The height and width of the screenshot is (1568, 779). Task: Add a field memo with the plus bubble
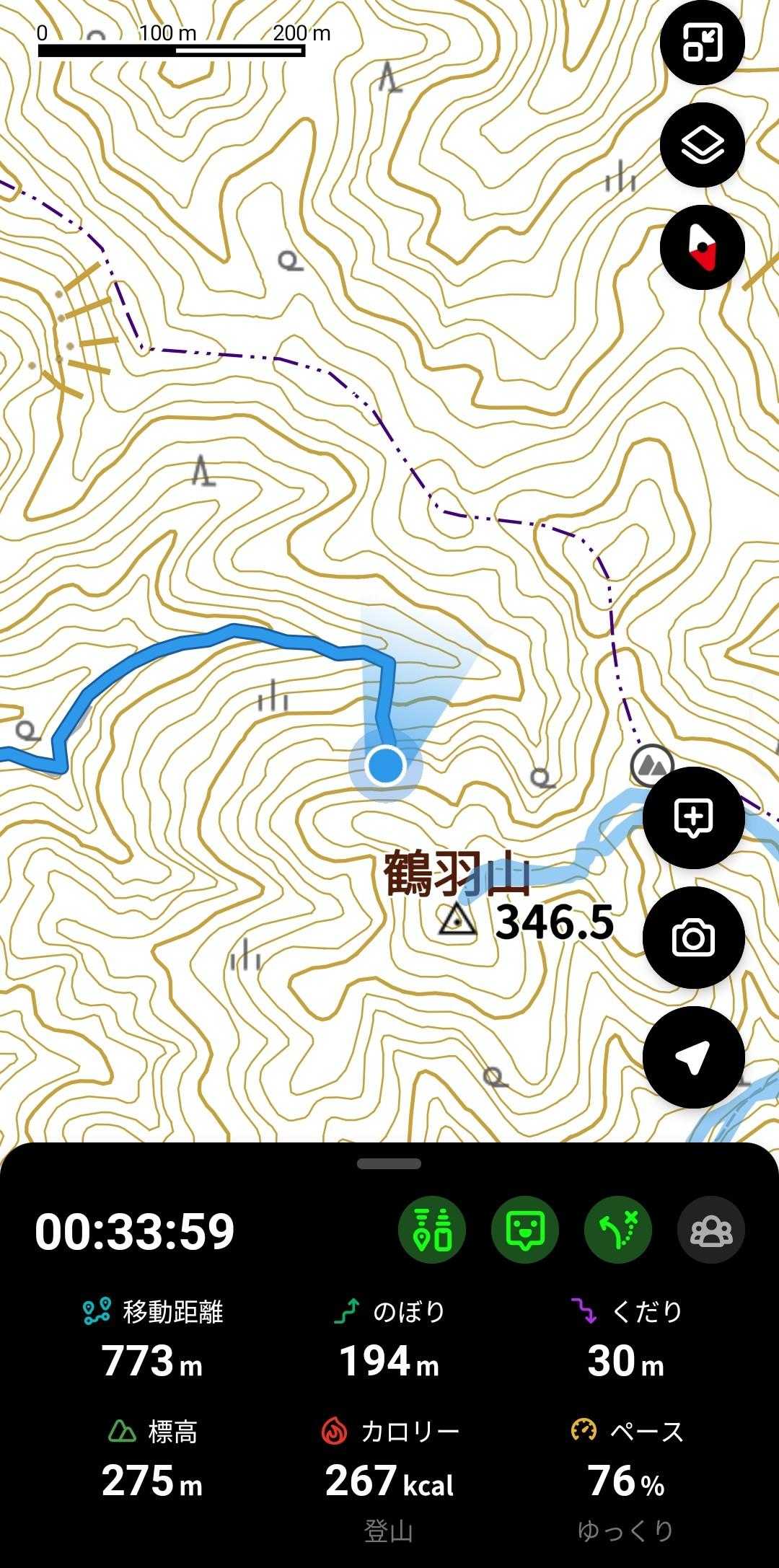693,817
